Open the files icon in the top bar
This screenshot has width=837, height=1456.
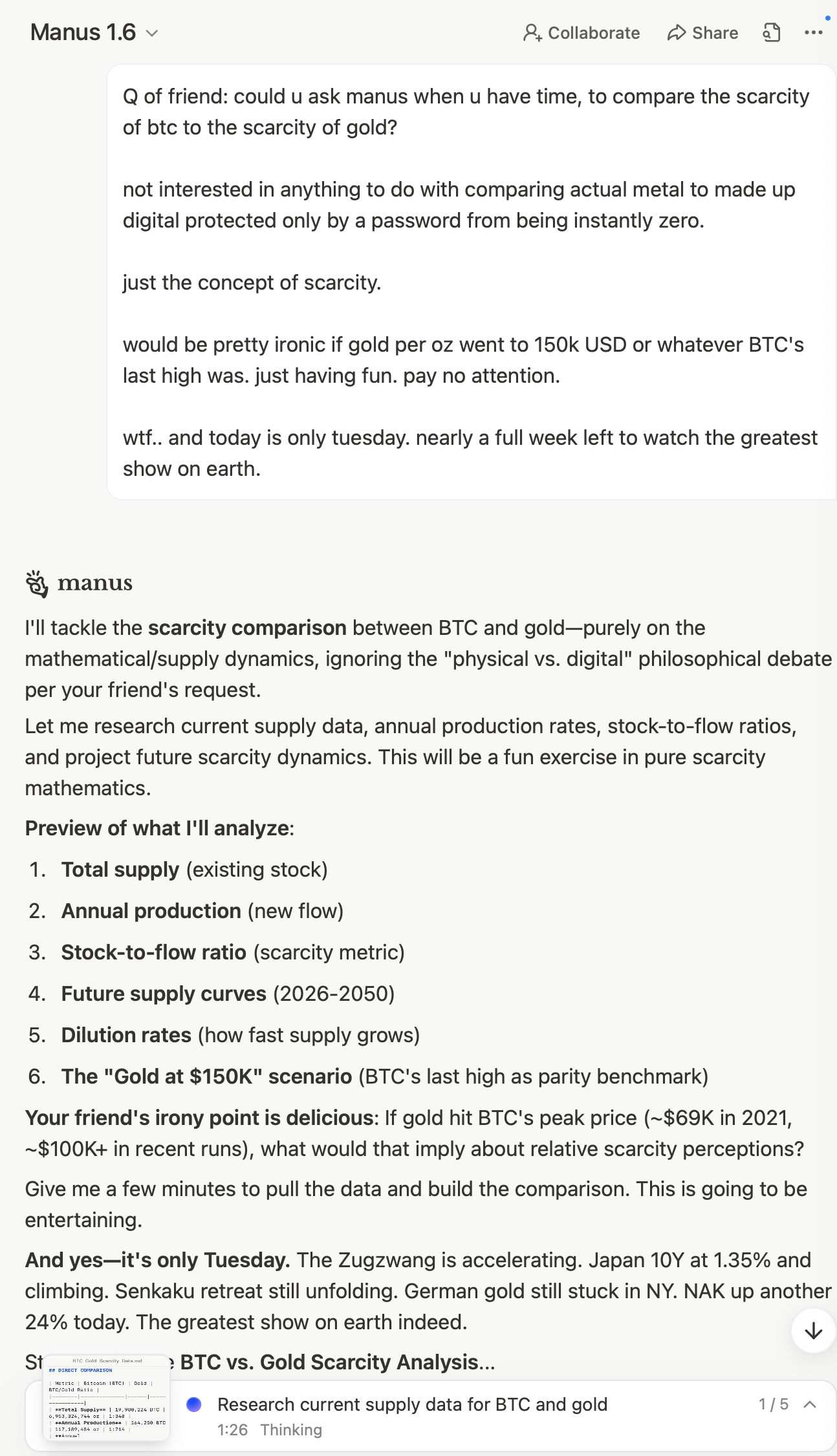772,33
